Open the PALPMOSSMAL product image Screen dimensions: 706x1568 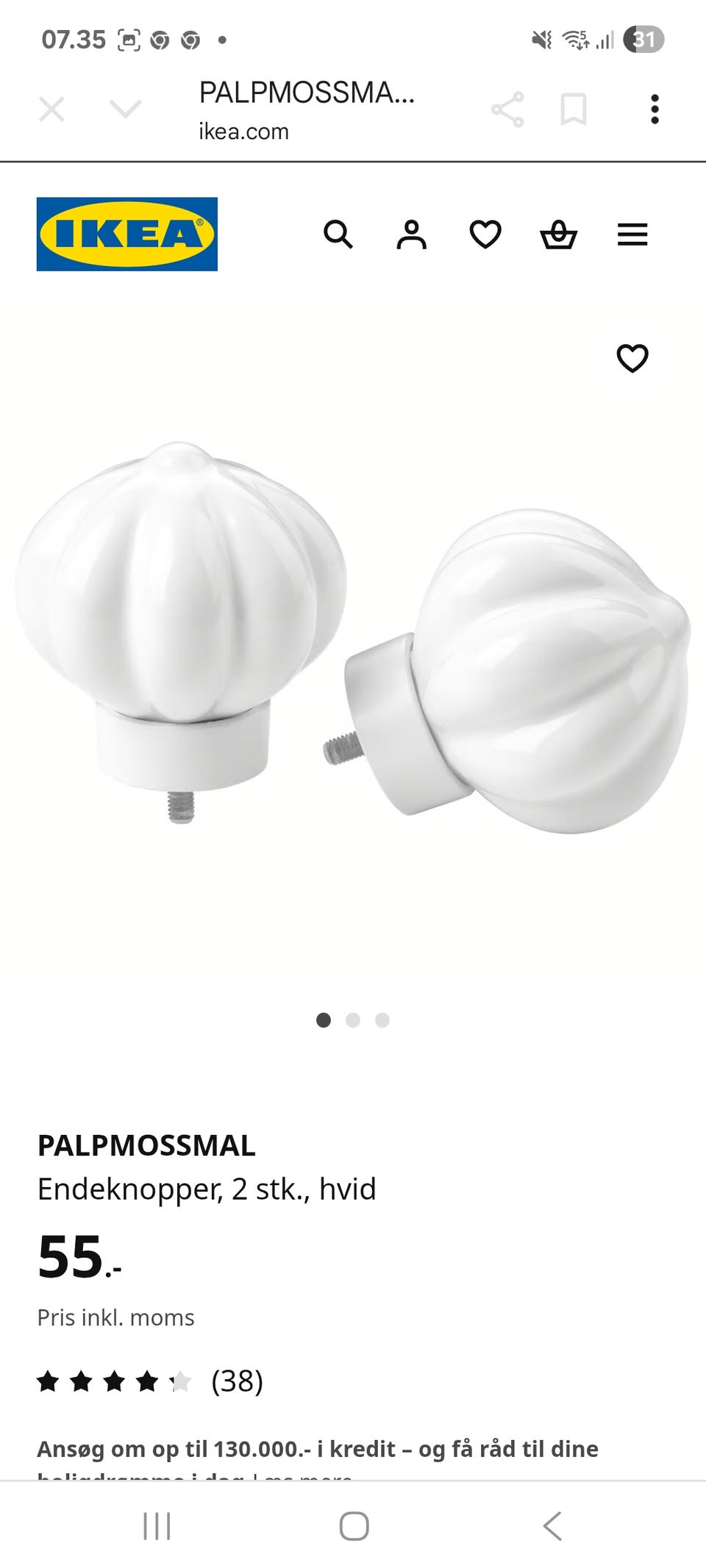coord(353,638)
